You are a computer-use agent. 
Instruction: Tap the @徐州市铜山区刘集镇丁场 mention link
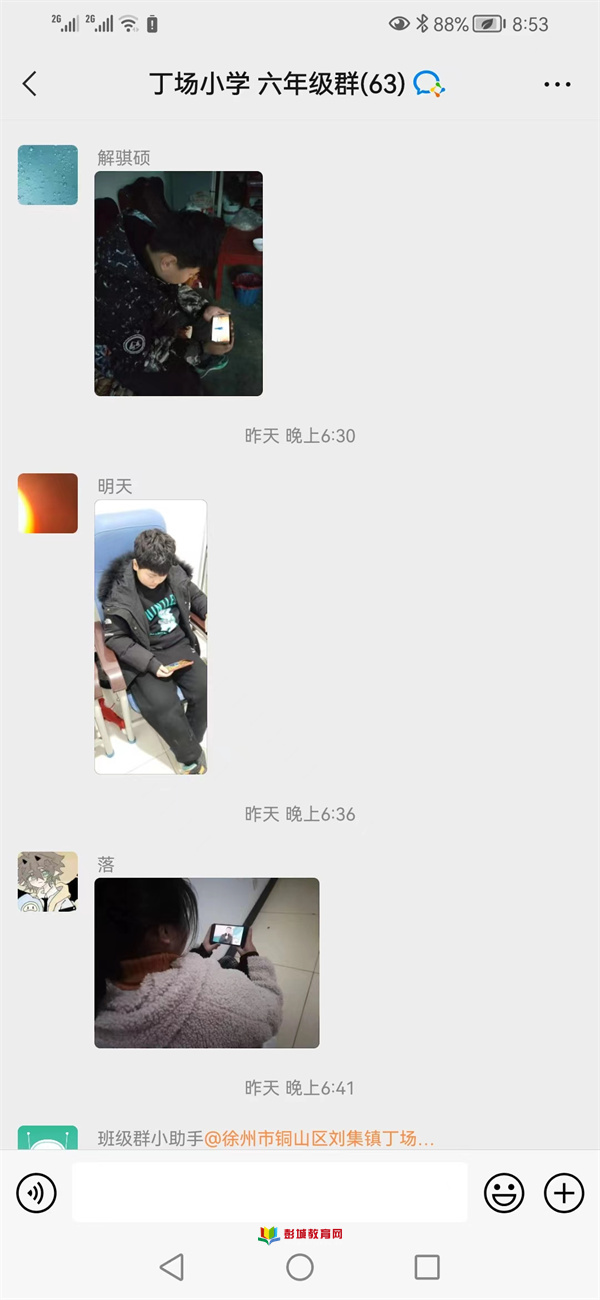[320, 1138]
